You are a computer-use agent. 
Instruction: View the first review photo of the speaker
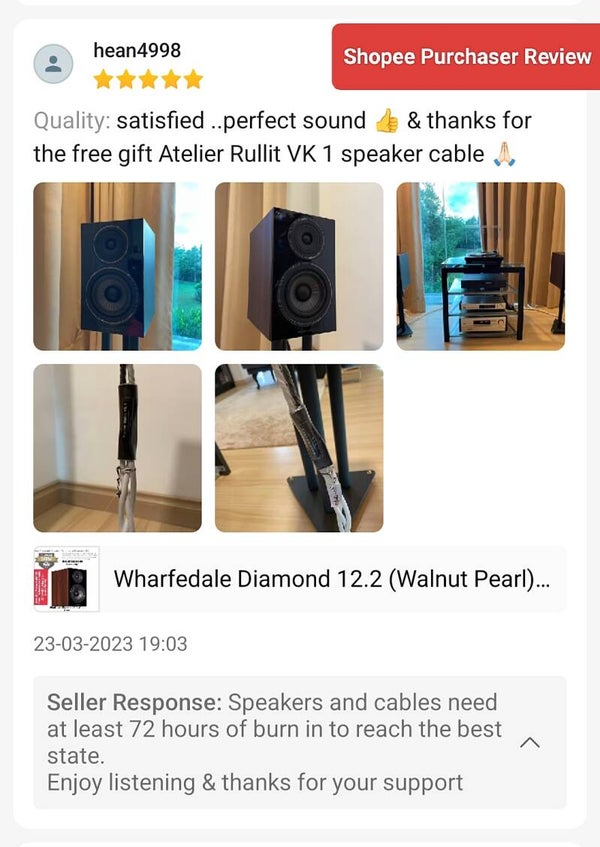click(x=117, y=266)
